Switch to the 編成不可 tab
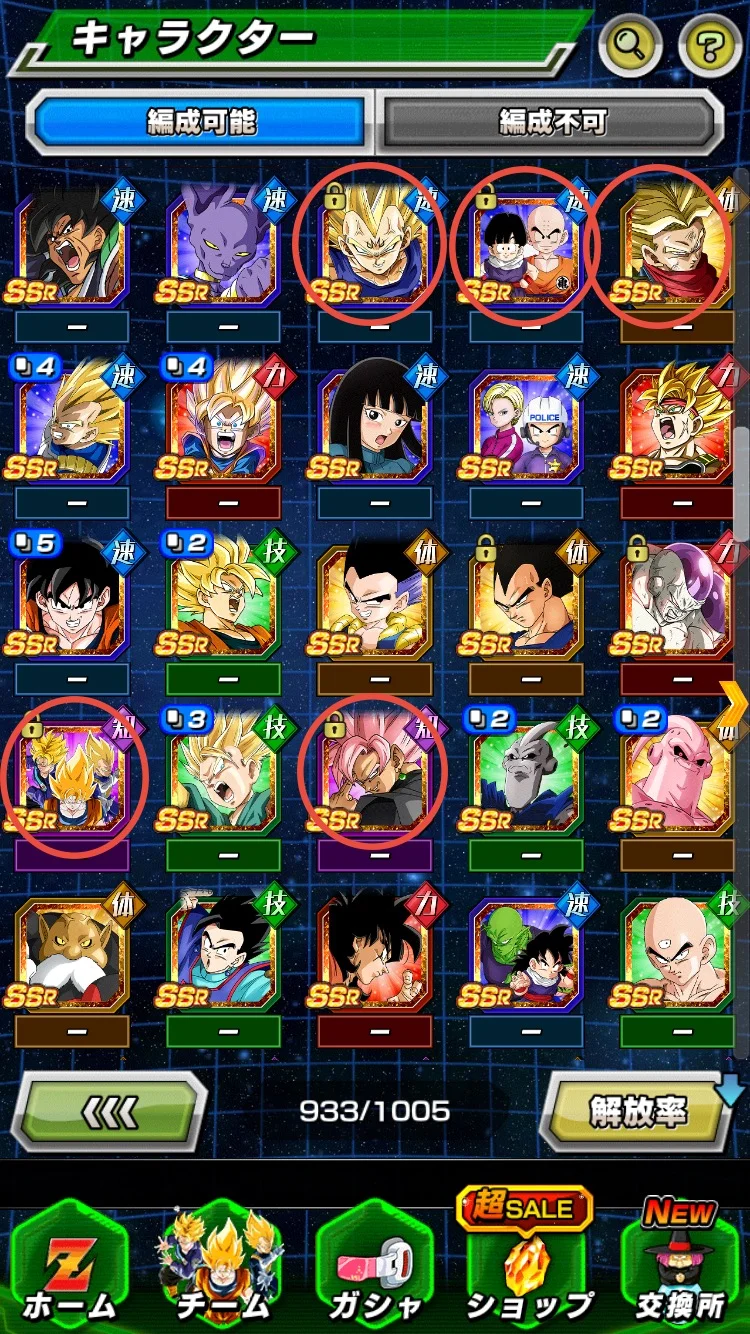750x1334 pixels. coord(552,123)
